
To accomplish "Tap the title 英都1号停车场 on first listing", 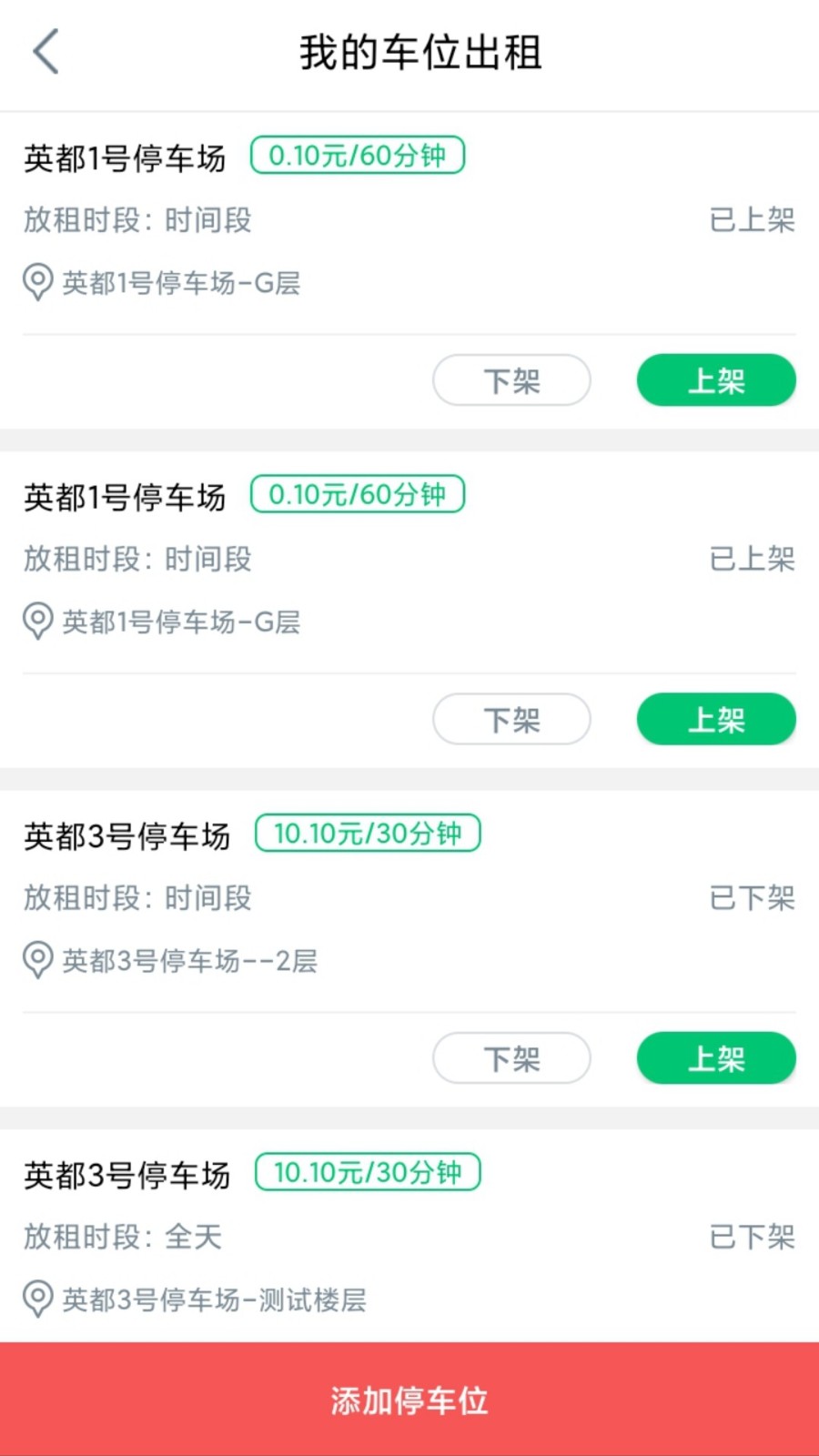I will pos(125,156).
